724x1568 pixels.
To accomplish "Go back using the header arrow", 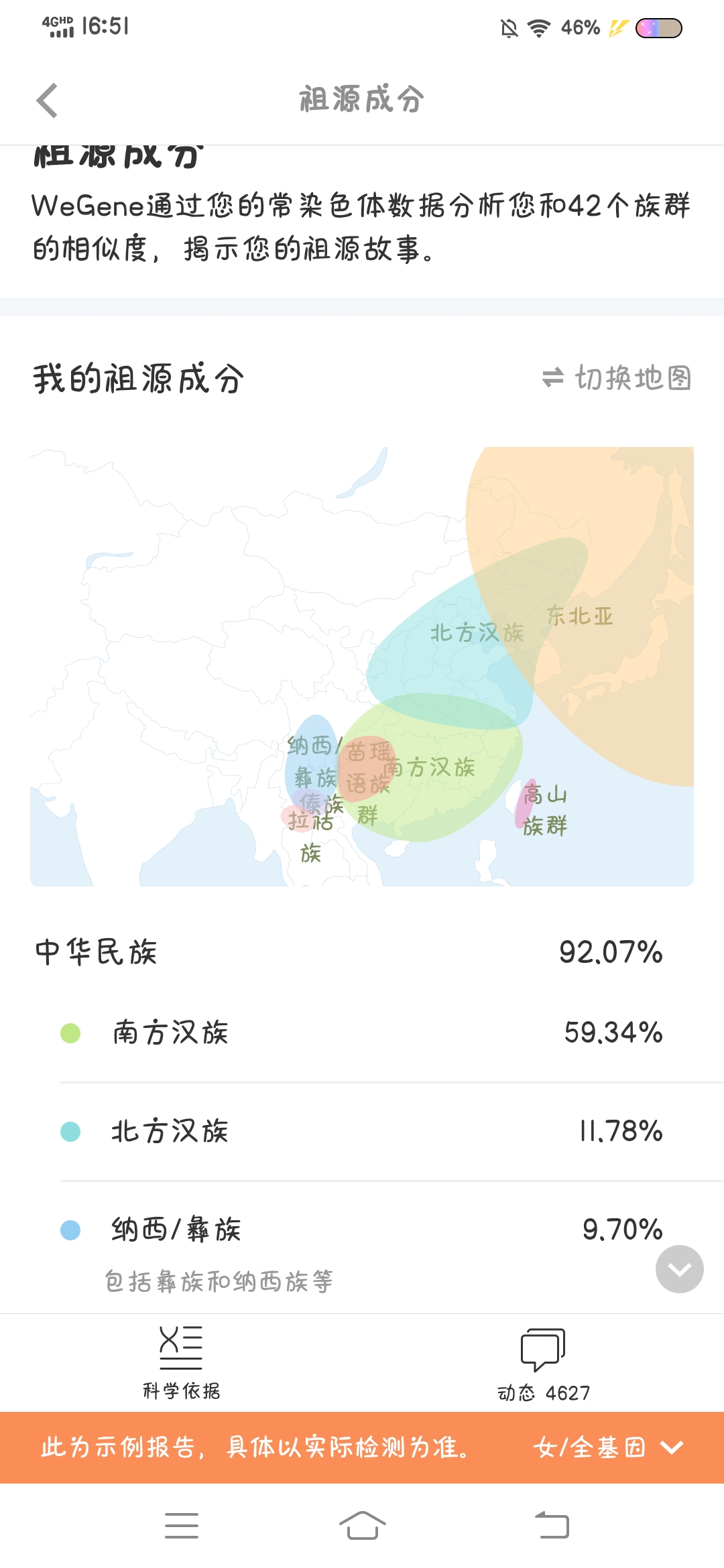I will pyautogui.click(x=47, y=101).
